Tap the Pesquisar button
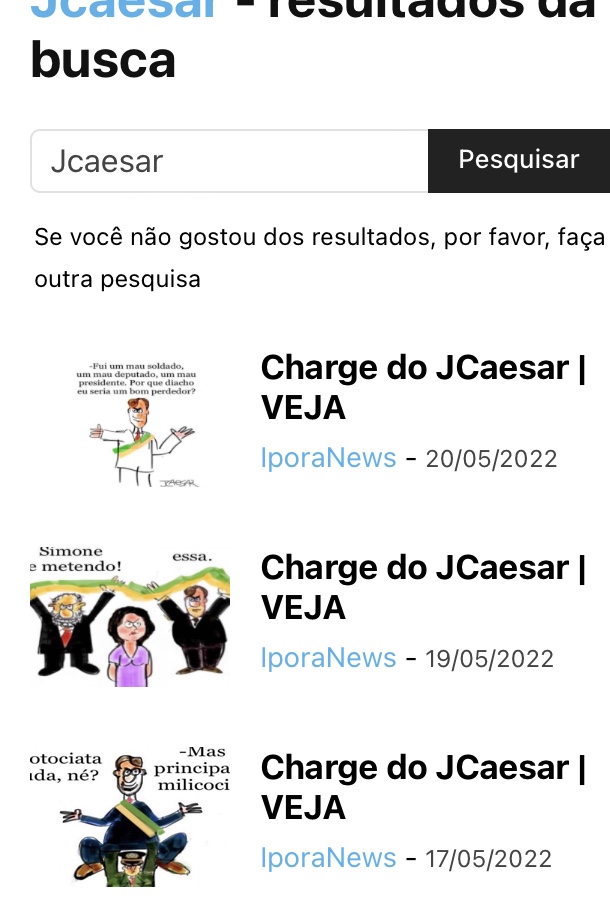The image size is (610, 914). pos(518,160)
